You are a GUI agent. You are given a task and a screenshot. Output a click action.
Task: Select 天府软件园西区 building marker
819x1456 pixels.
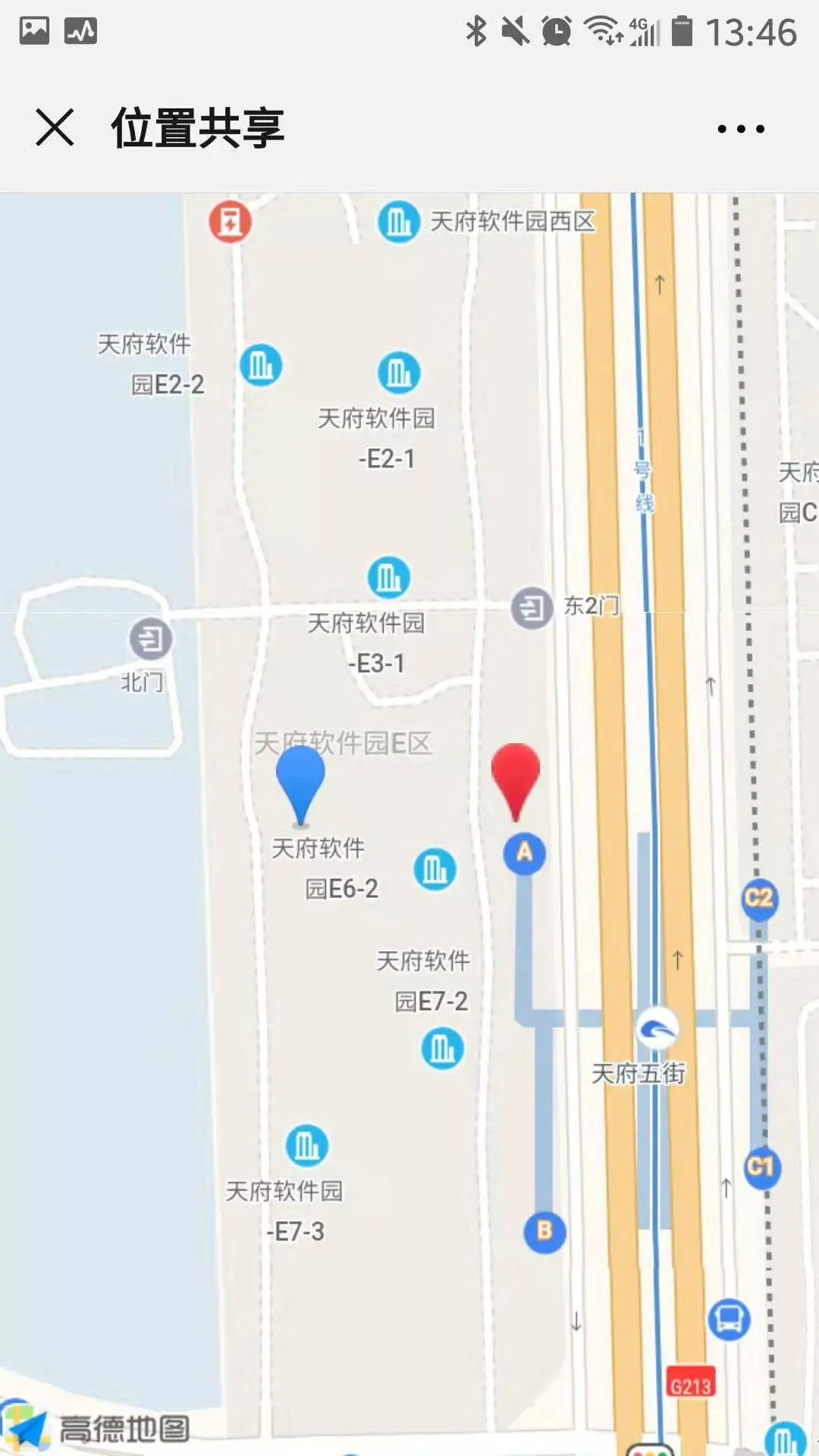399,221
